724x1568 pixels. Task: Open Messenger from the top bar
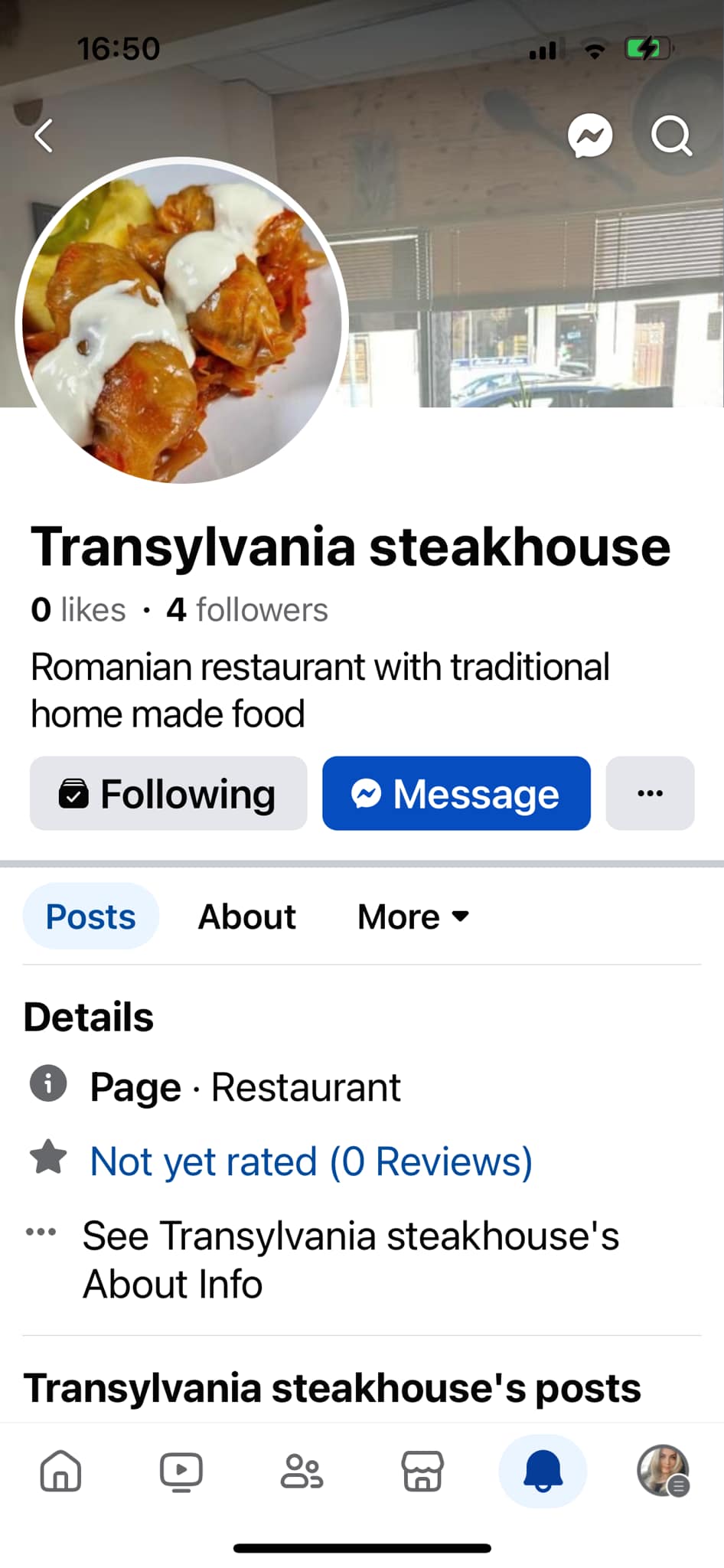pos(590,136)
